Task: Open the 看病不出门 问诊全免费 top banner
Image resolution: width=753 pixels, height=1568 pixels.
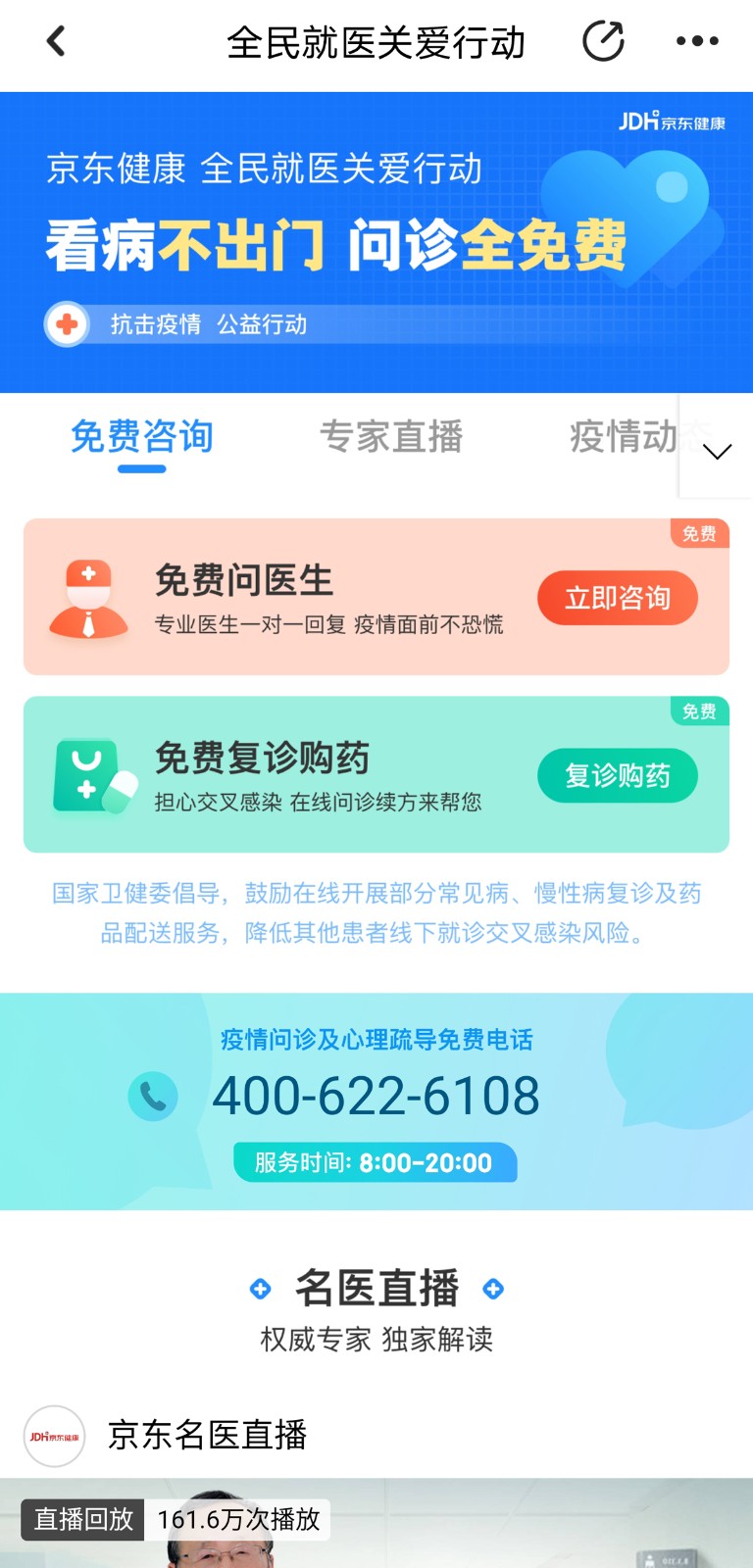Action: point(376,242)
